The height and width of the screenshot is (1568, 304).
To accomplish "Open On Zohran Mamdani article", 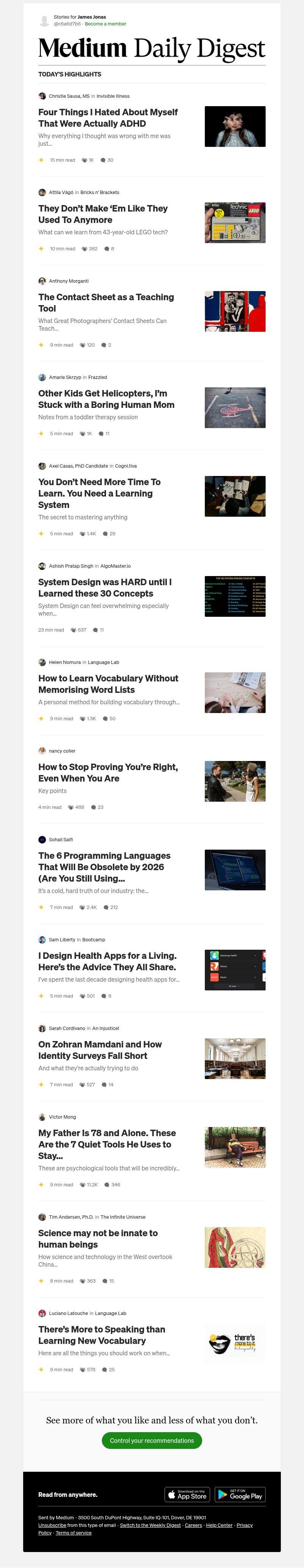I will (100, 1050).
